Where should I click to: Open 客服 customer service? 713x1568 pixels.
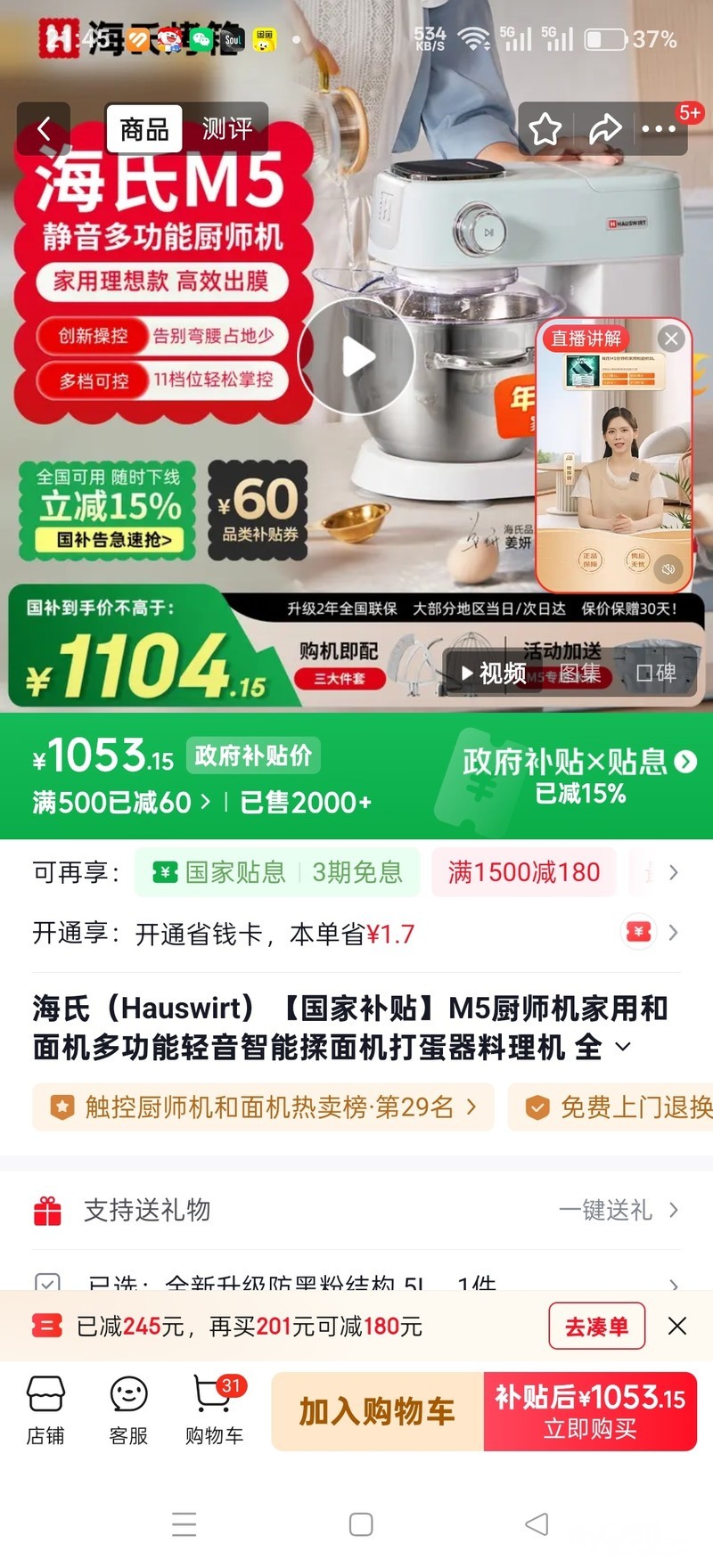pos(128,1411)
